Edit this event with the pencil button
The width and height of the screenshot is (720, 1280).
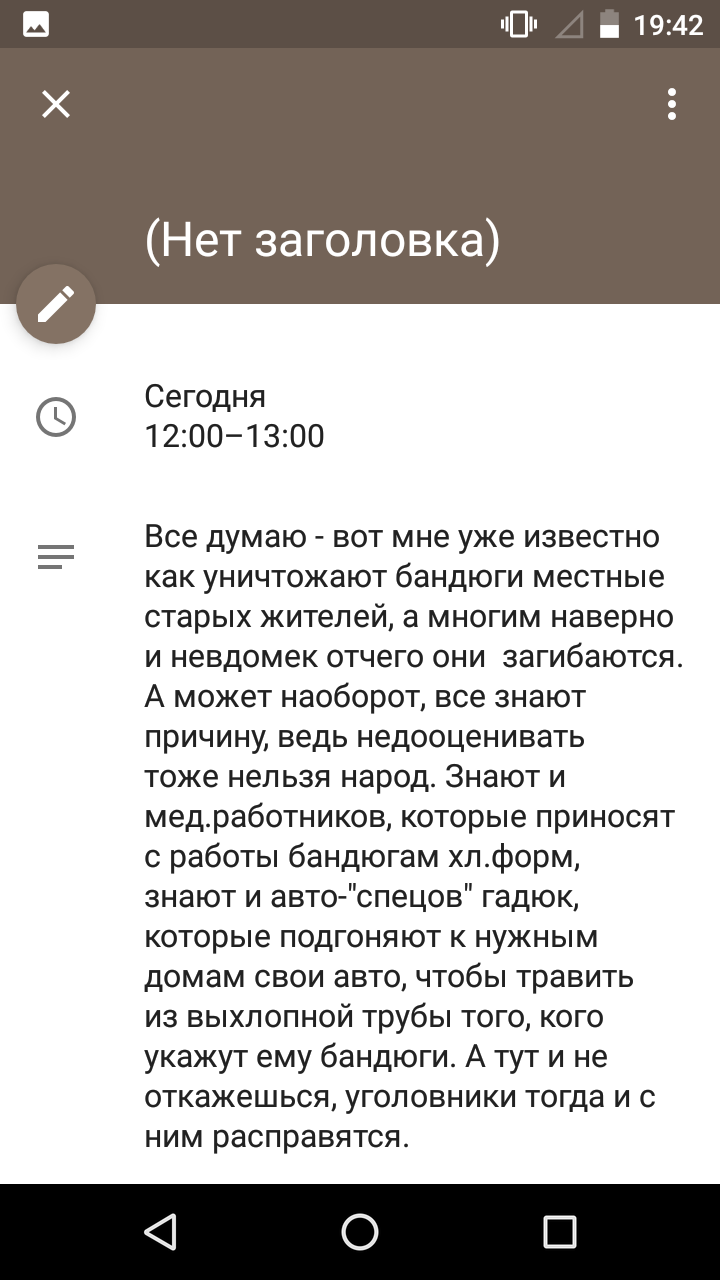pos(56,304)
